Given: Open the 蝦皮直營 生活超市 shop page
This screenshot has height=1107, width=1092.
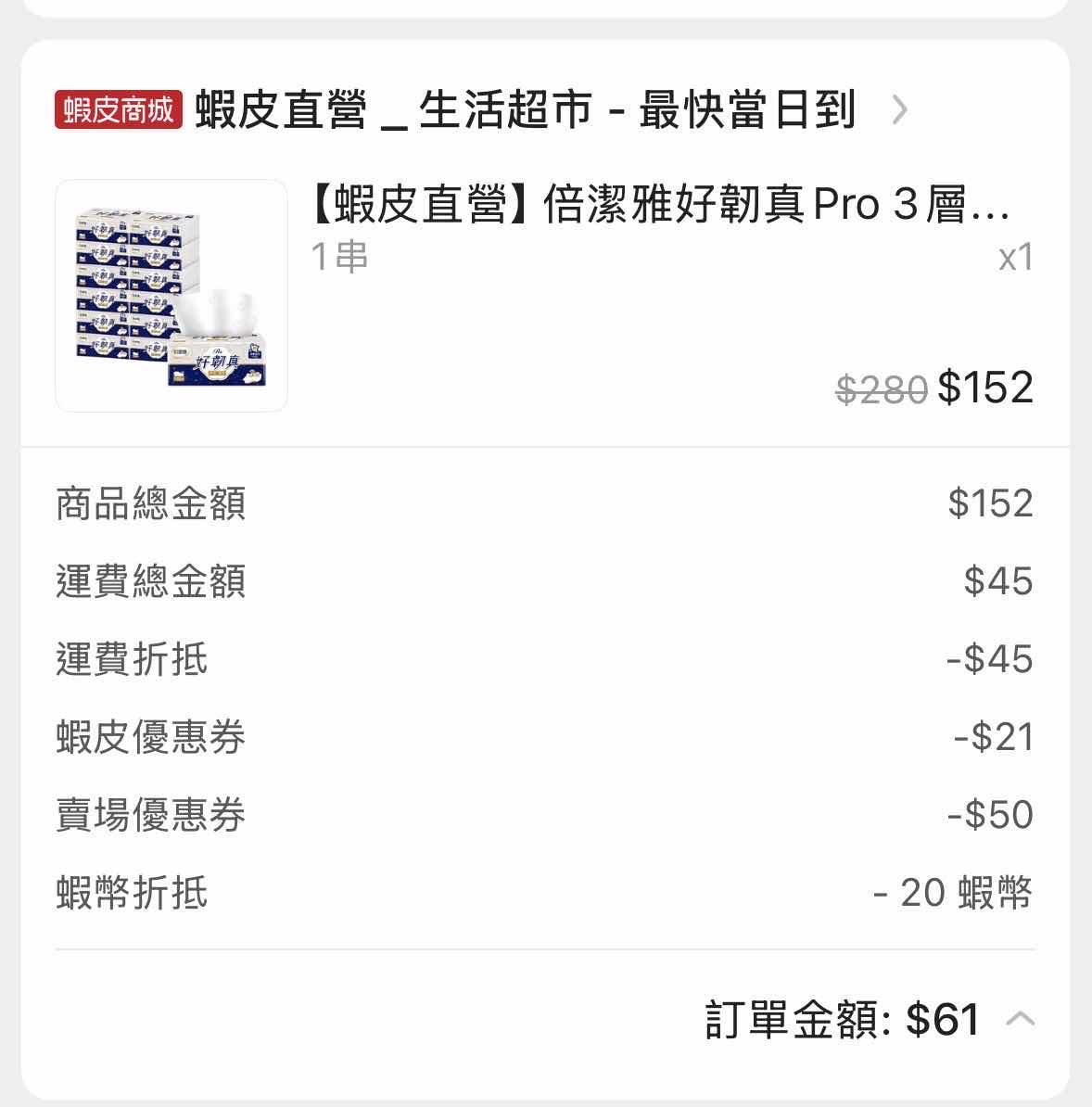Looking at the screenshot, I should tap(524, 110).
